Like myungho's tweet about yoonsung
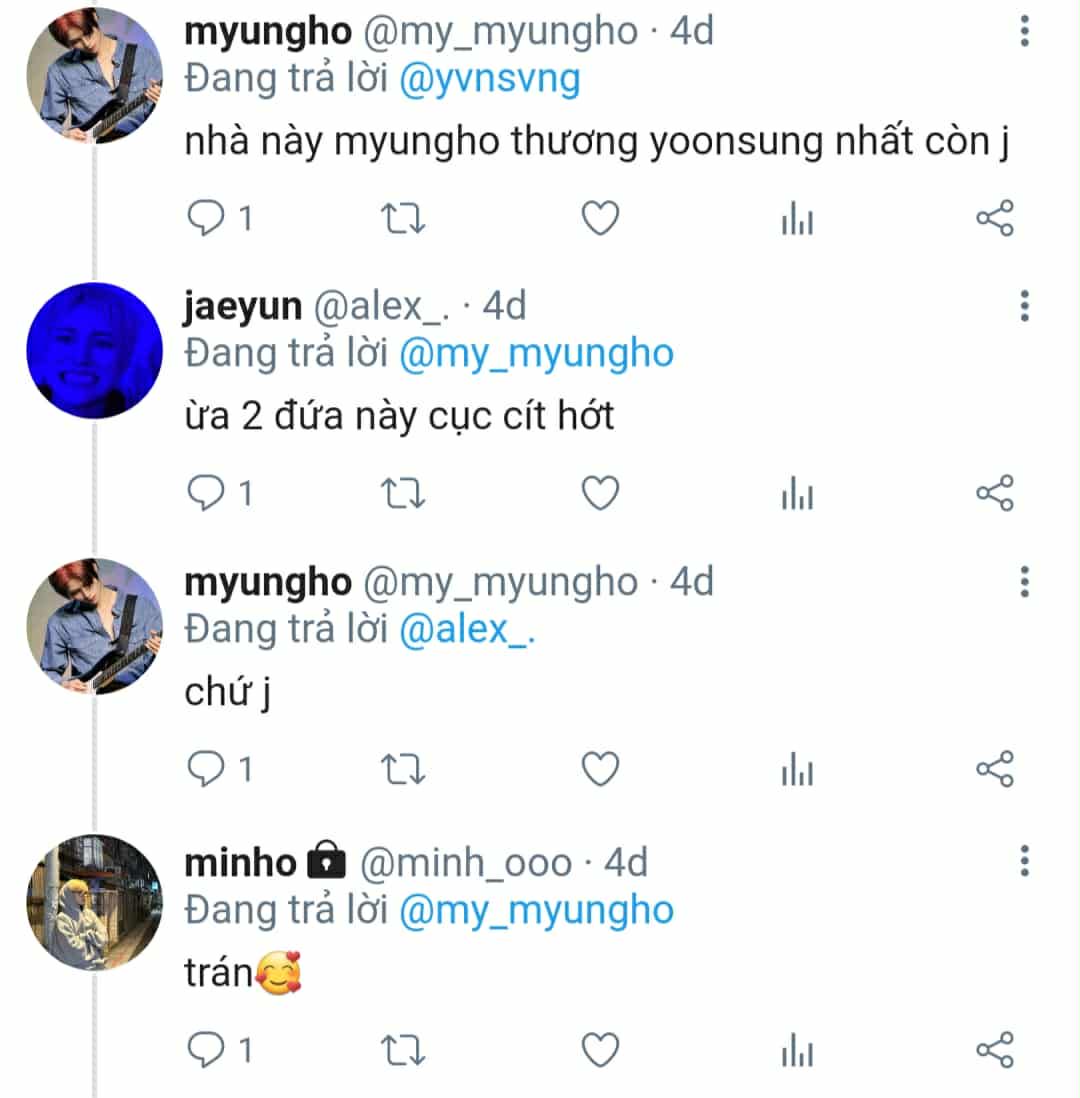This screenshot has height=1098, width=1080. tap(600, 218)
